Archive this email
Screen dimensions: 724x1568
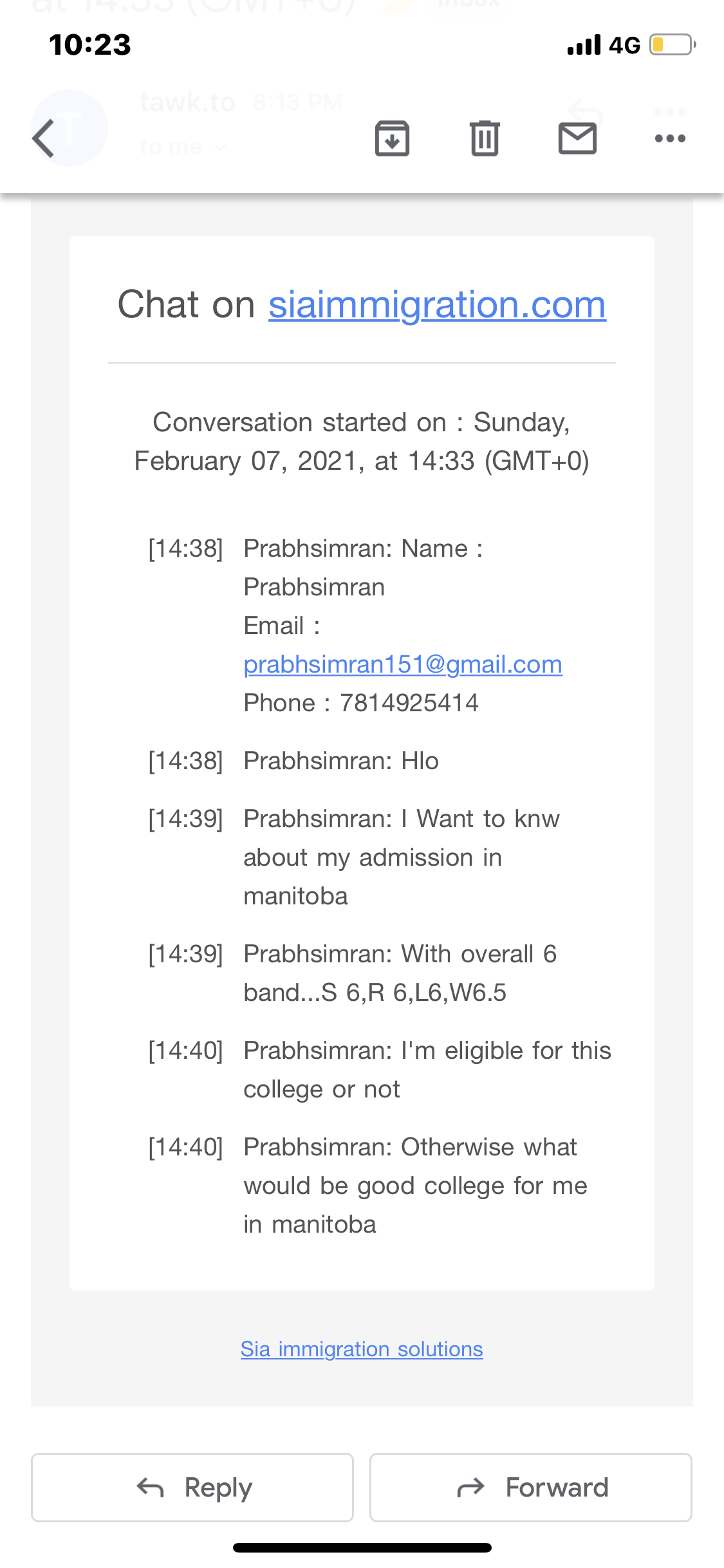[392, 138]
